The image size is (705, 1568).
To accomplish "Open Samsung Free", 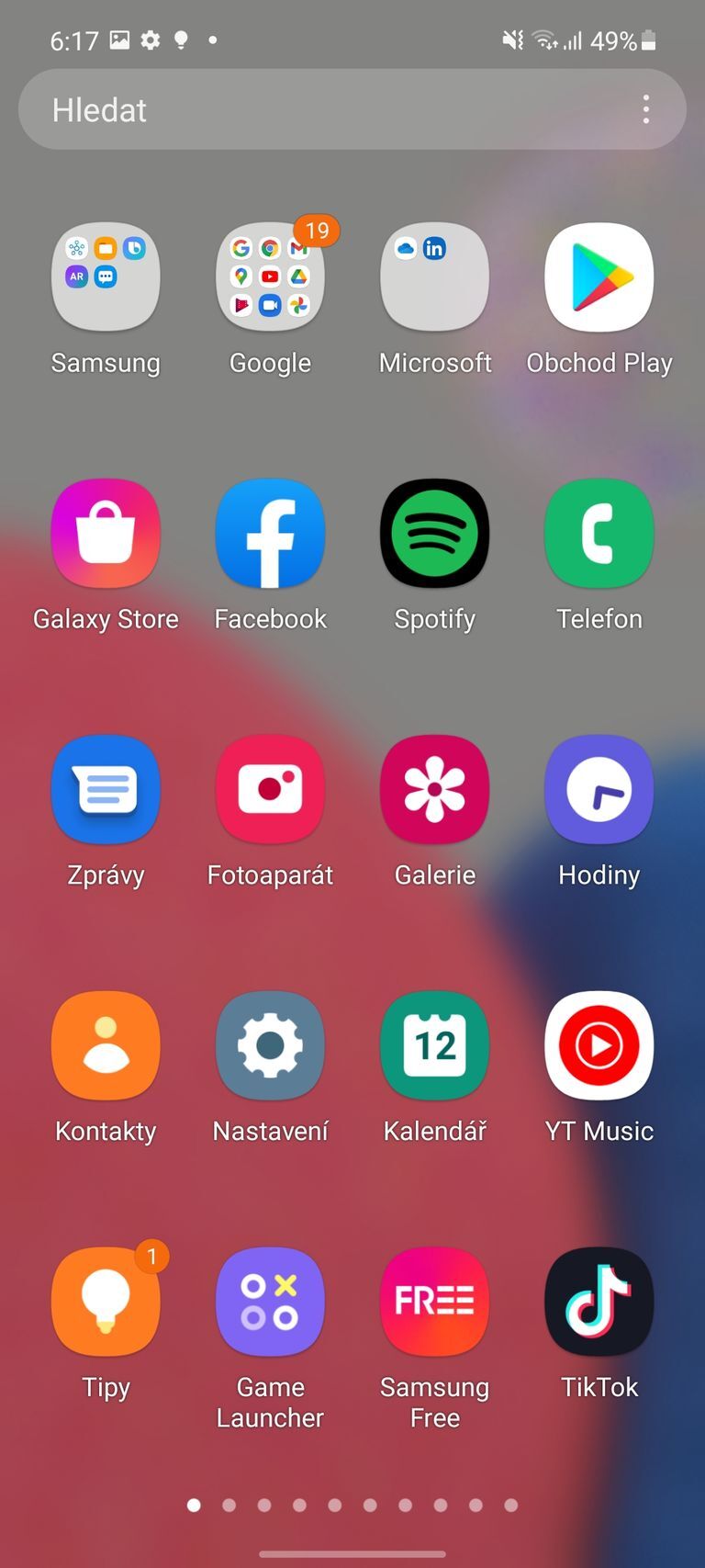I will click(x=434, y=1302).
